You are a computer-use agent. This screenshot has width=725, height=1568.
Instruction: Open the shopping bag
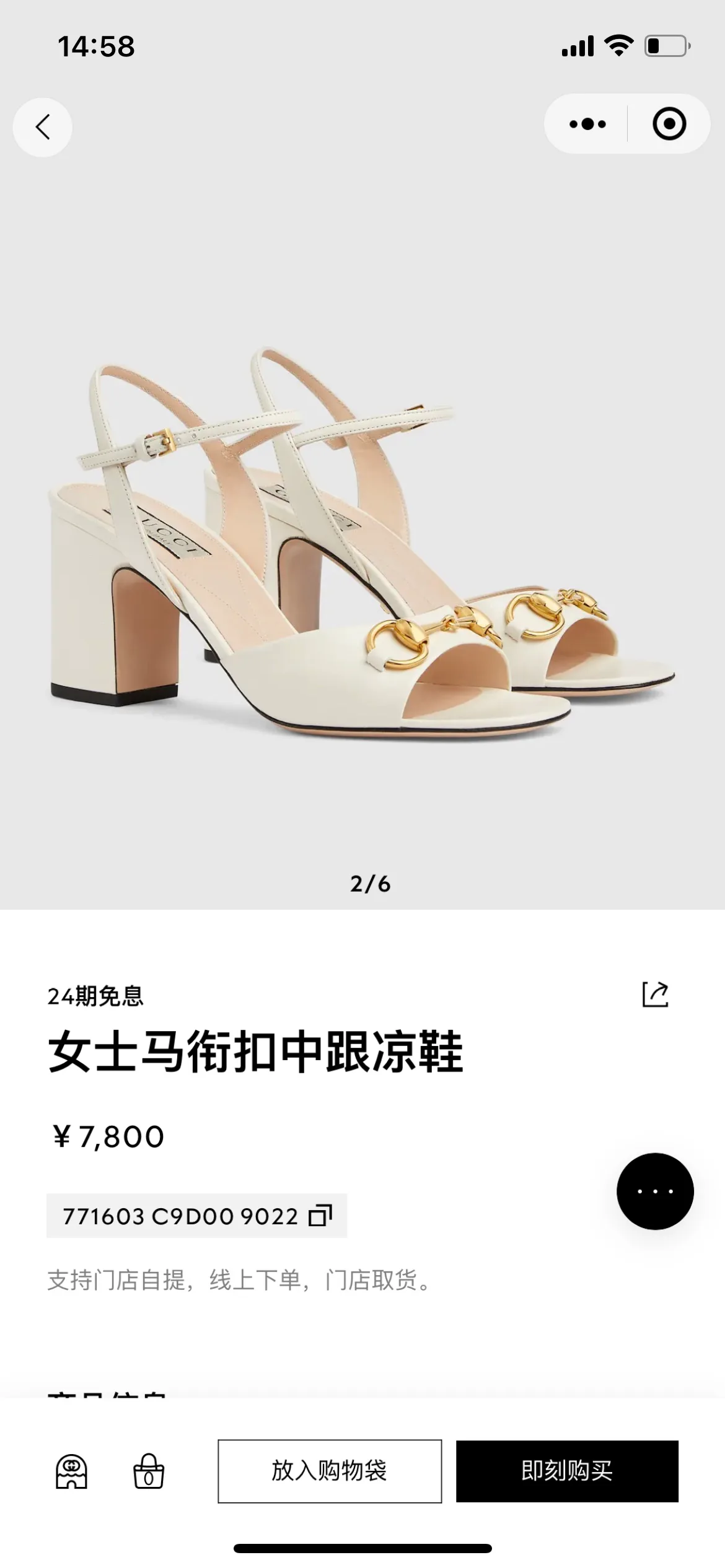[149, 1471]
